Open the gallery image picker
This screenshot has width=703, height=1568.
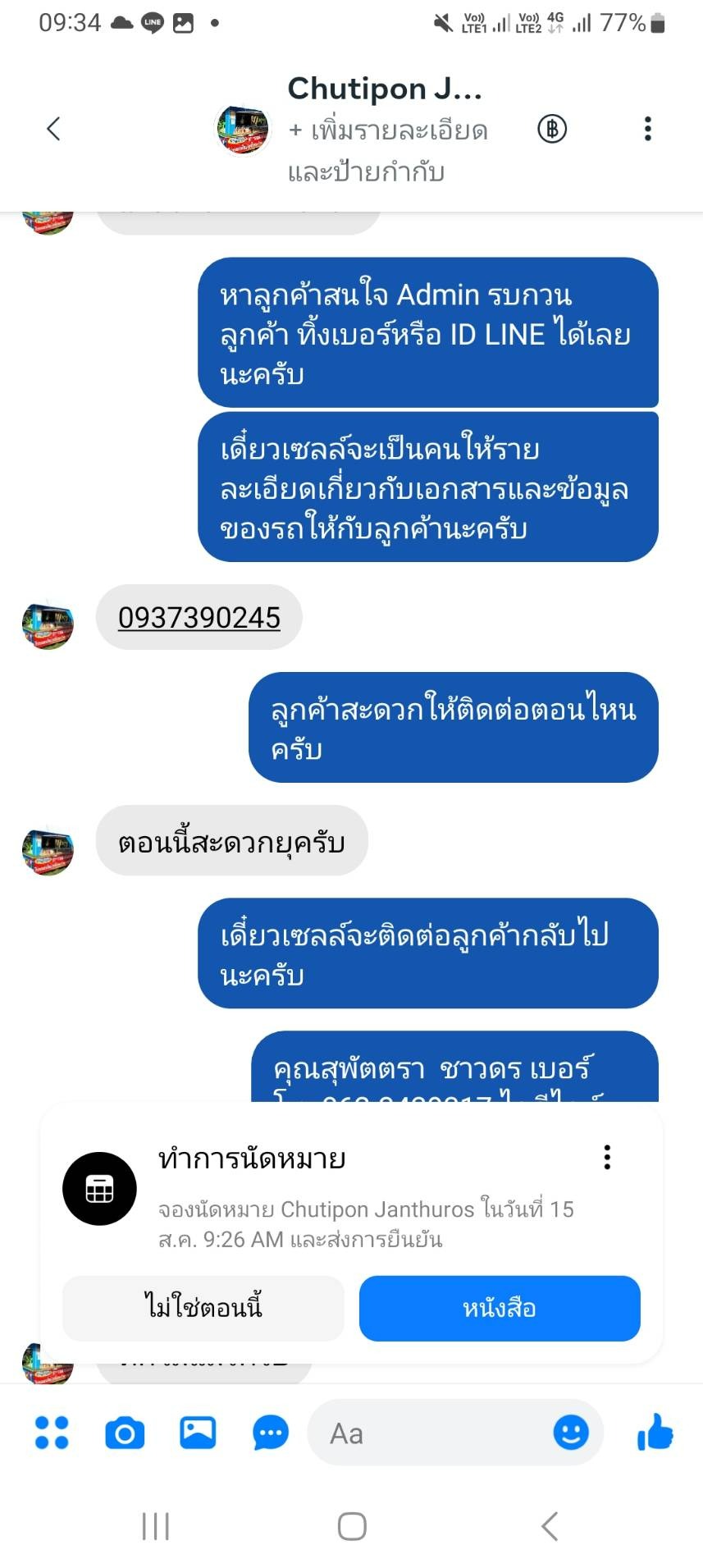click(198, 1433)
